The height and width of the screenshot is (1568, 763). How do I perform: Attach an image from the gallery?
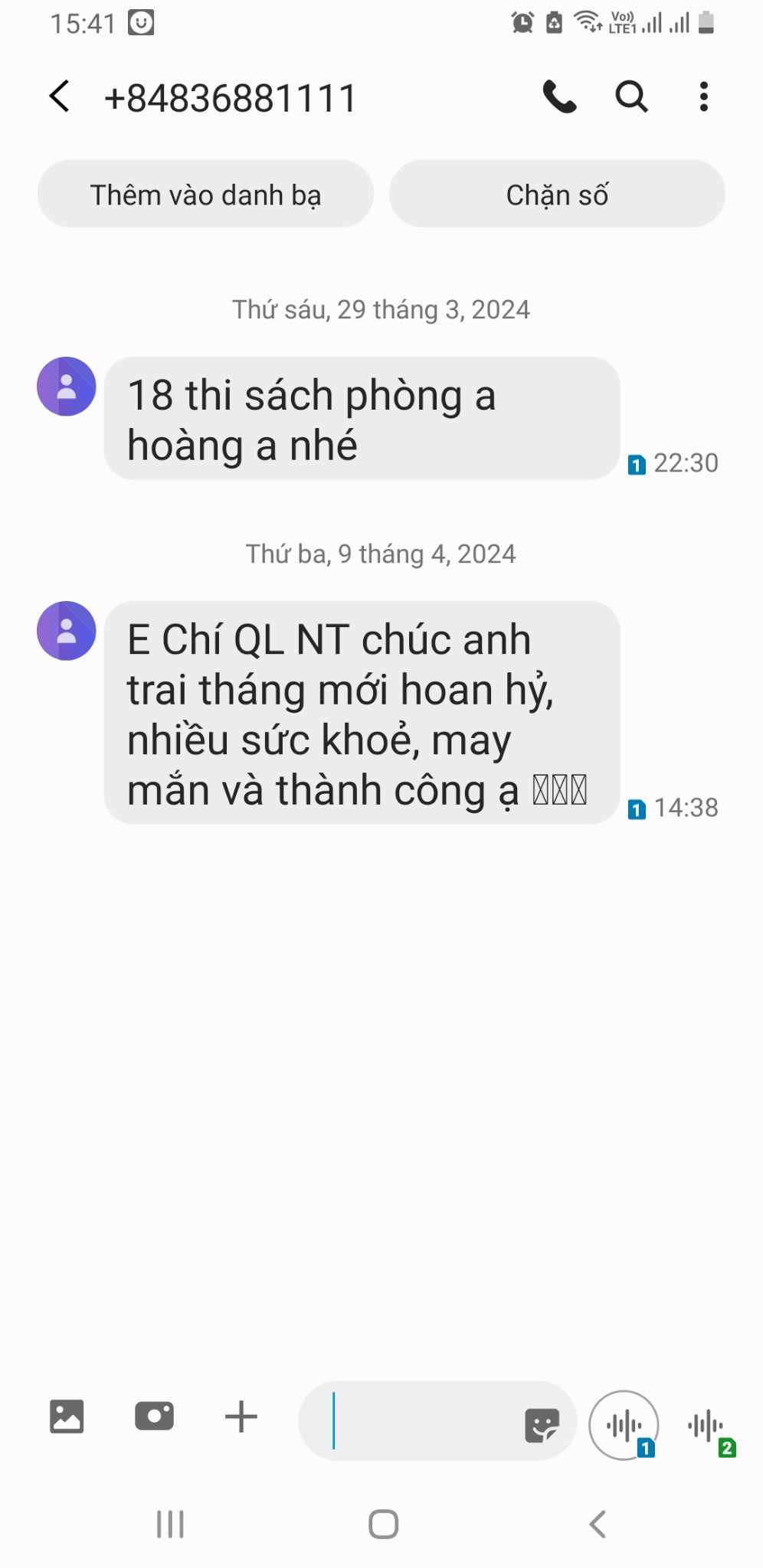click(x=67, y=1416)
